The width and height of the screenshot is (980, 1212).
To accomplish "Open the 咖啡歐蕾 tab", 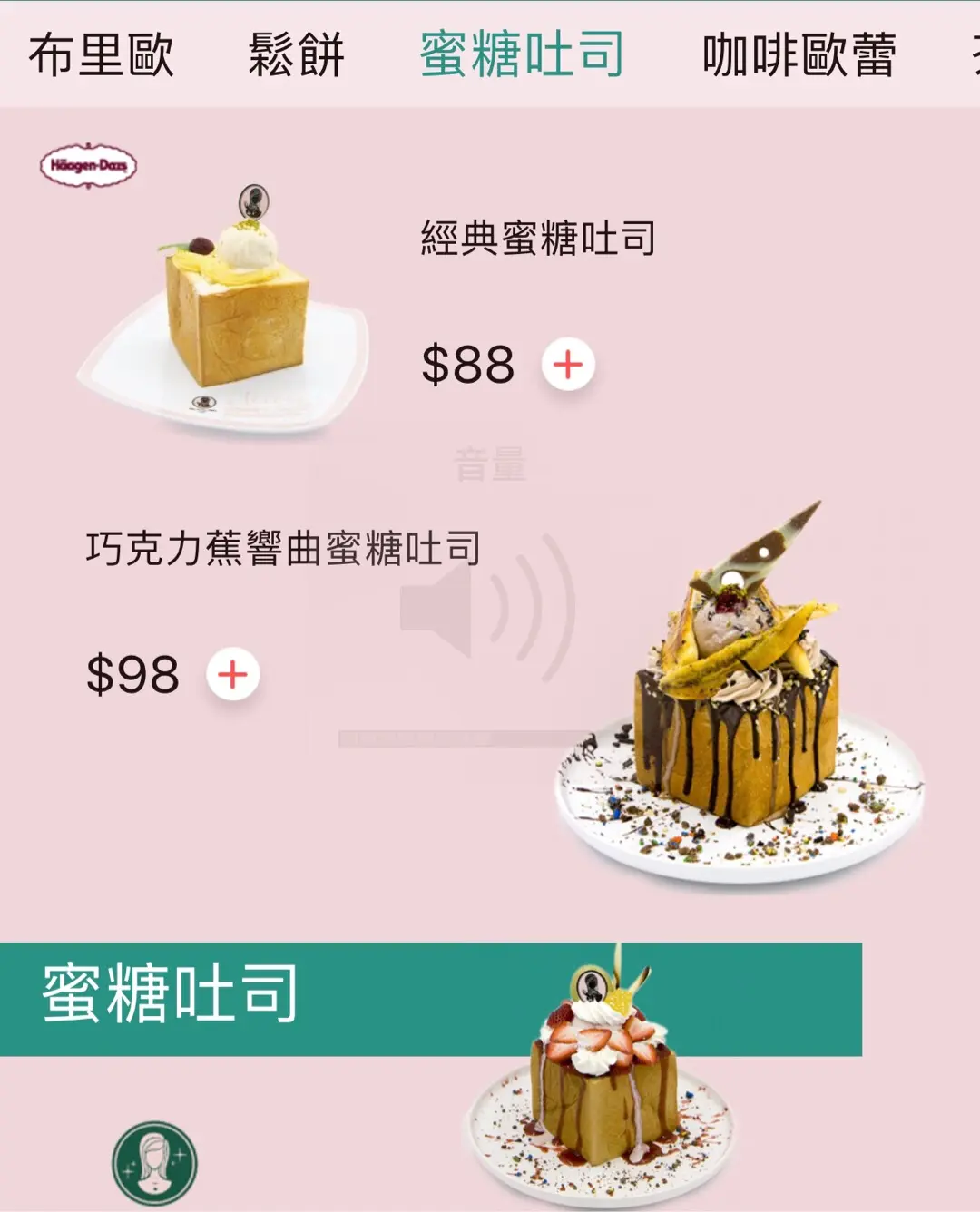I will click(799, 54).
